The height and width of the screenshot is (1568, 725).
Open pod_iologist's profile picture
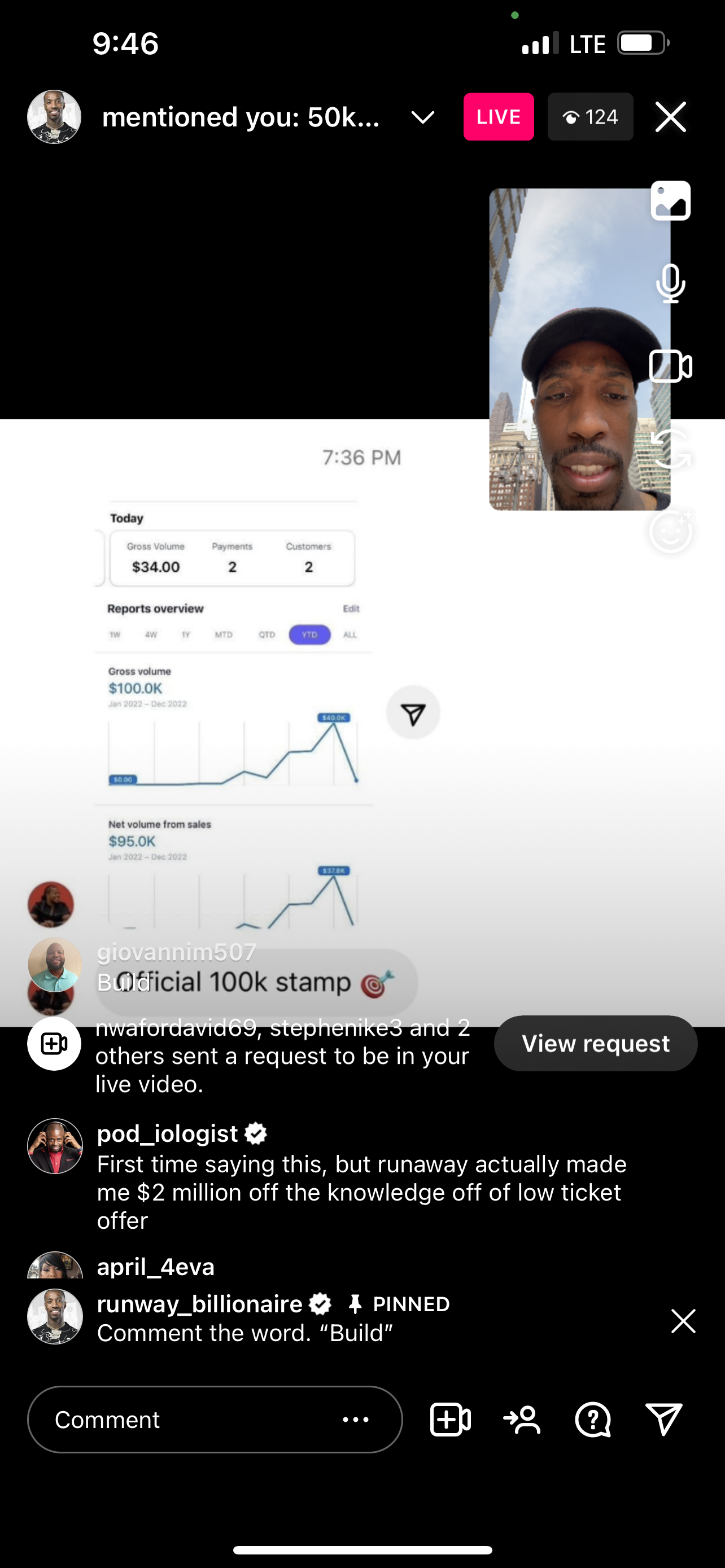click(55, 1146)
